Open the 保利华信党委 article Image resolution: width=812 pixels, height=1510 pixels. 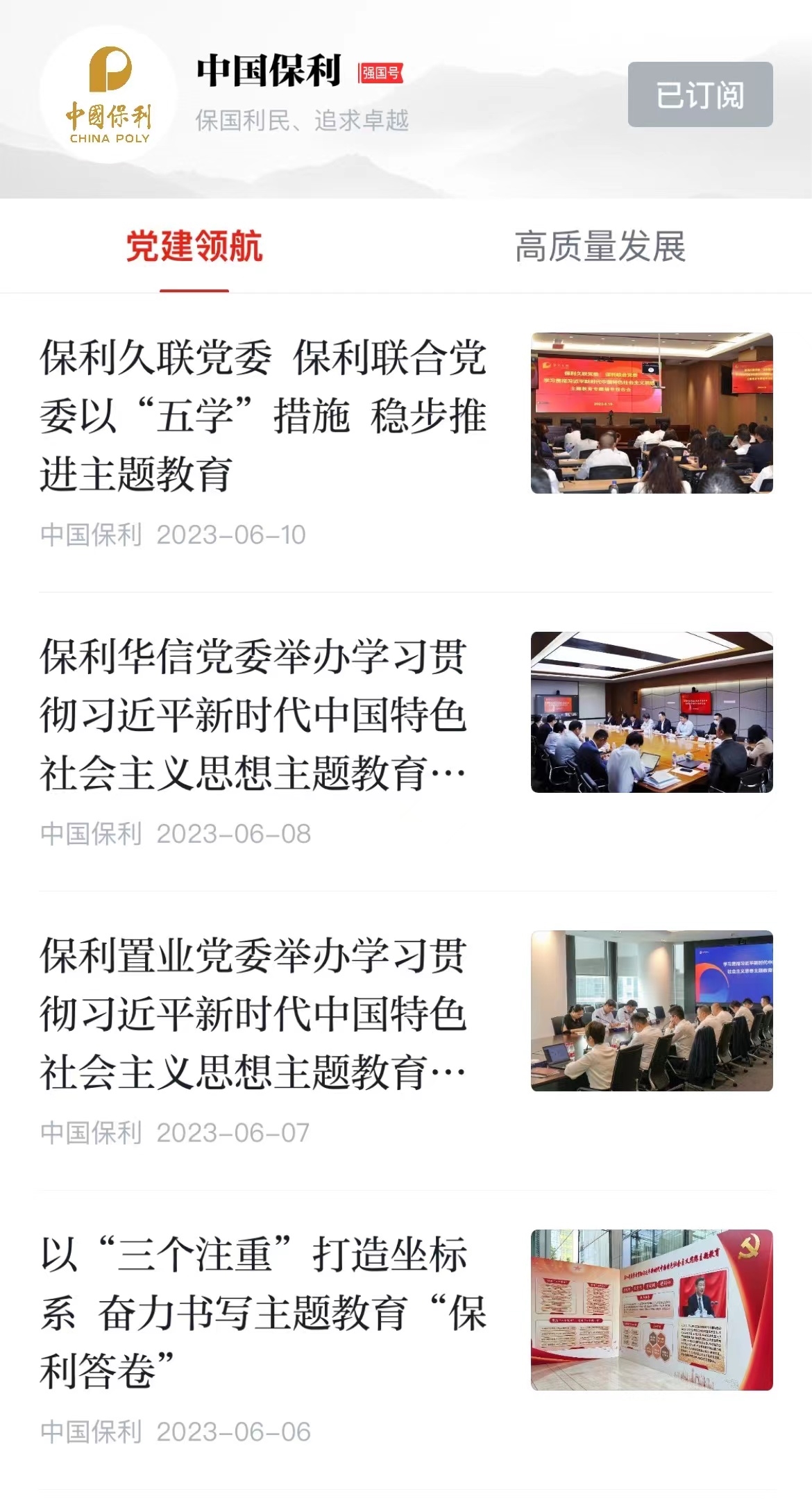(x=253, y=714)
